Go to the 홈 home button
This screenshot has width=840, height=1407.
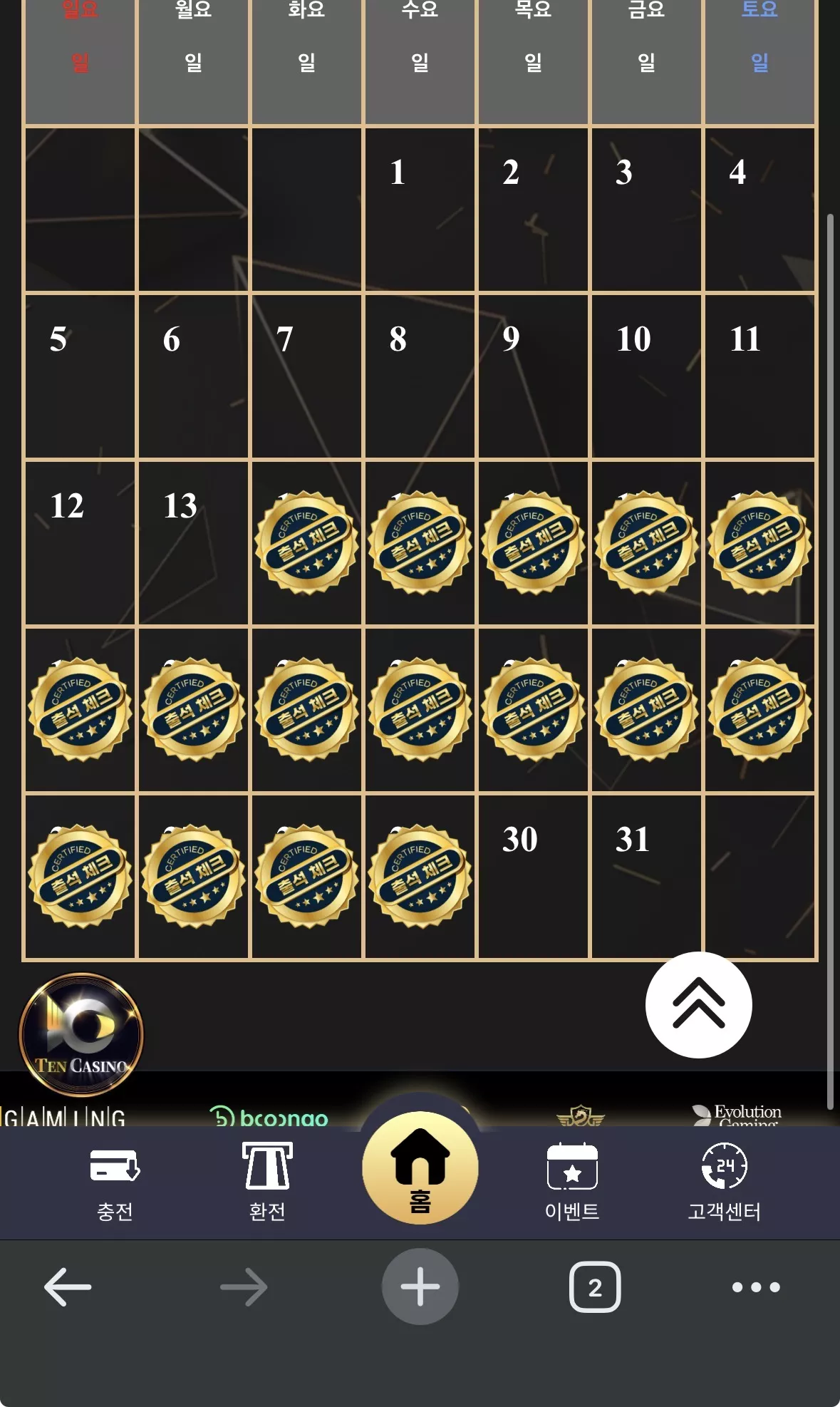click(420, 1168)
